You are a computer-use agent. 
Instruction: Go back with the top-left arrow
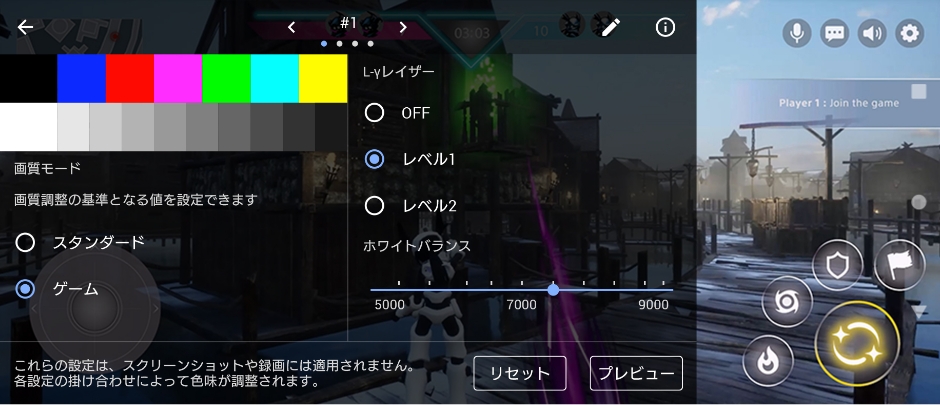[x=26, y=27]
